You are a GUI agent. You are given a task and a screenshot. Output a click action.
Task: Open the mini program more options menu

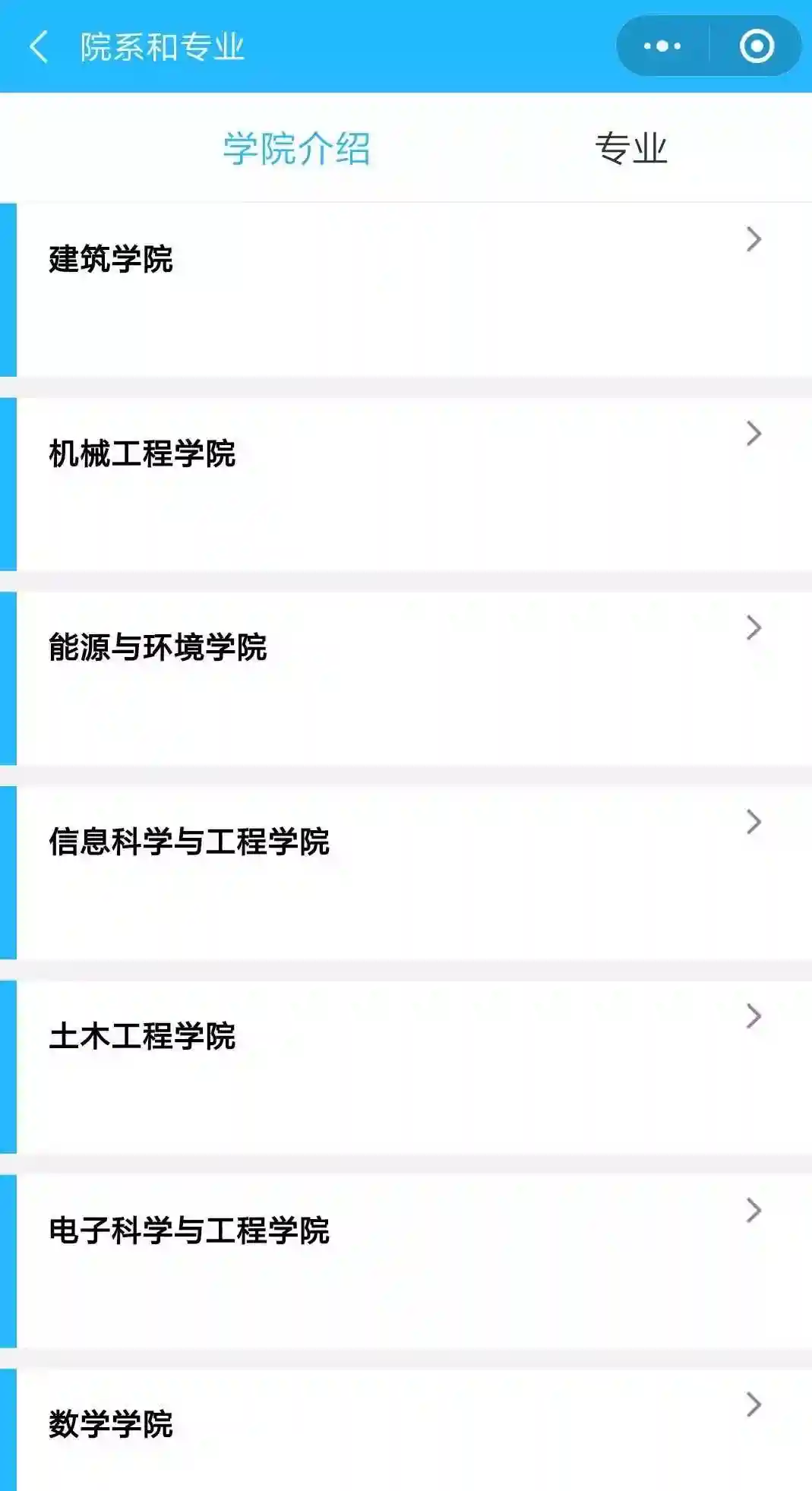tap(662, 46)
